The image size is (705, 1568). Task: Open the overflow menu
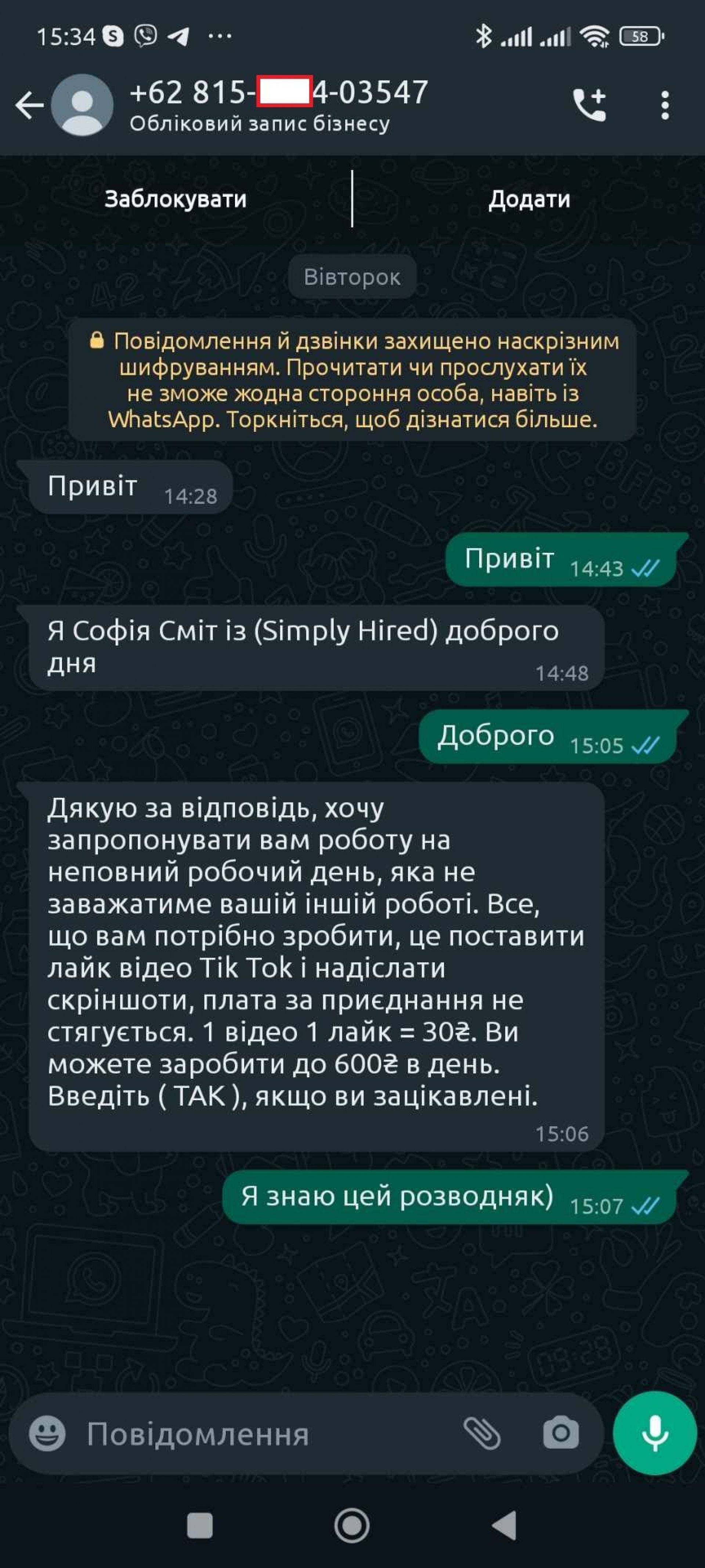665,105
